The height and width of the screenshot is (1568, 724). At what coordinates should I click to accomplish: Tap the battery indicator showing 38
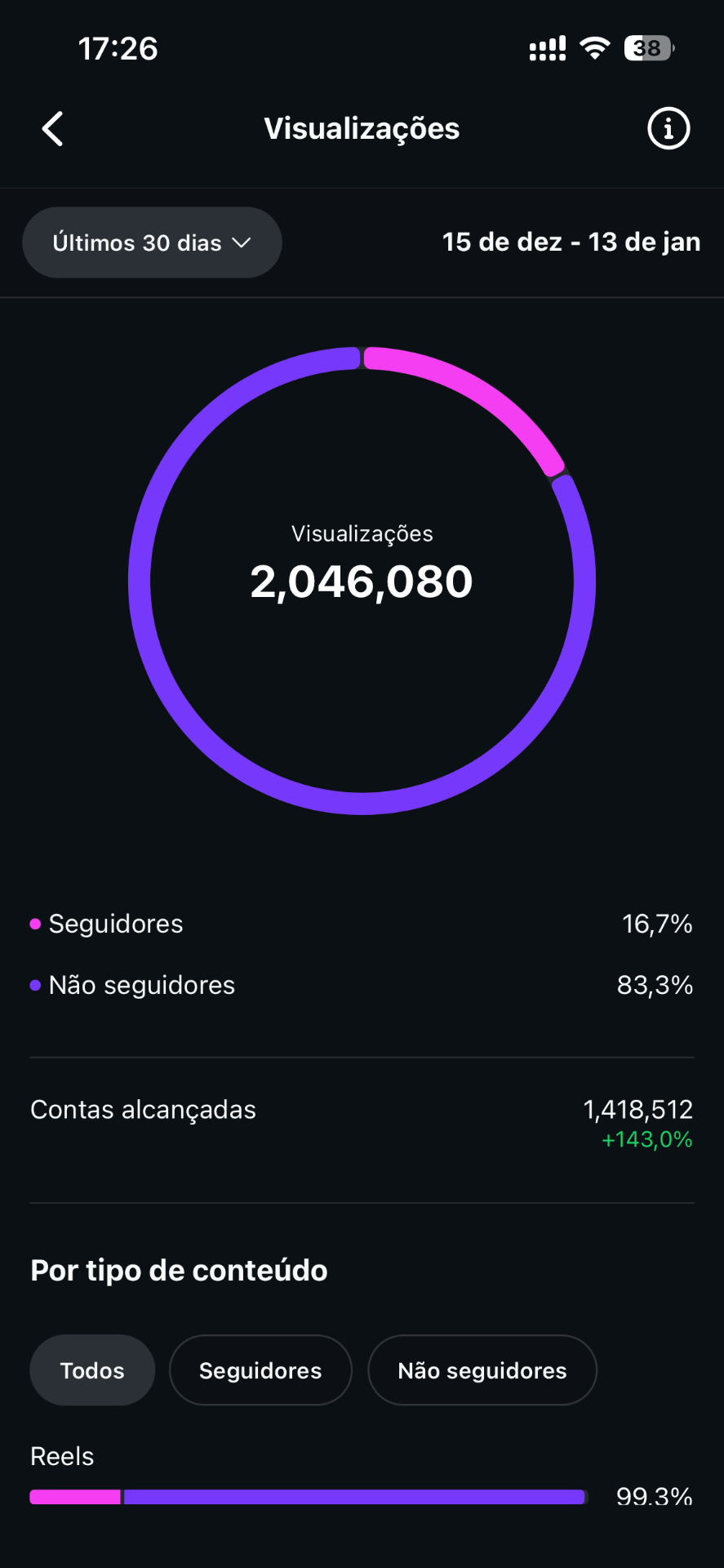point(647,47)
